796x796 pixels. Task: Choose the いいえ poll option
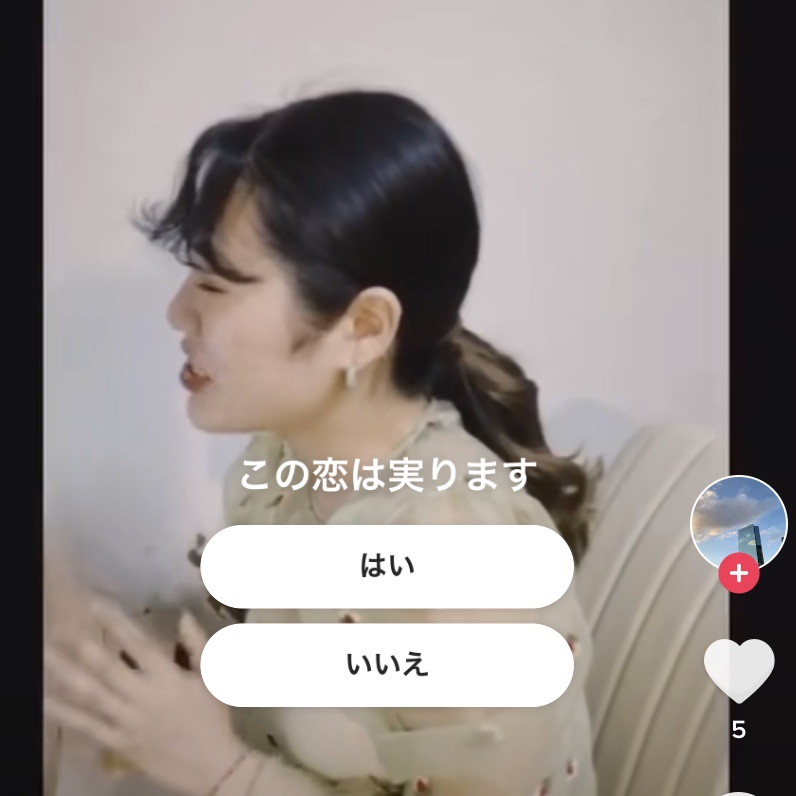387,665
